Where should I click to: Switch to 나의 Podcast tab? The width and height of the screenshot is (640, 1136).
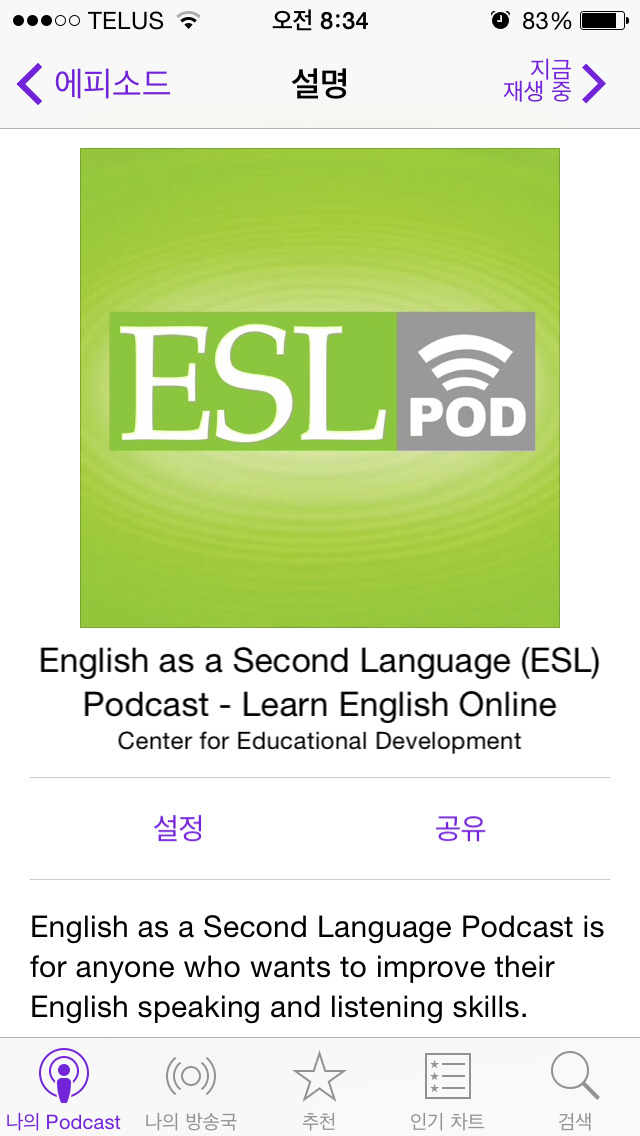pos(63,1088)
